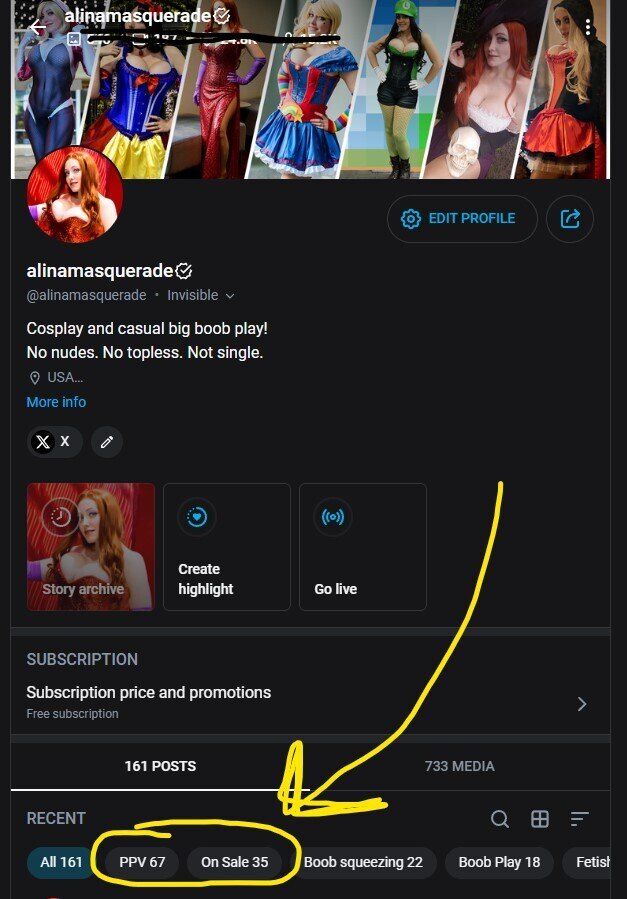Expand the More info link
Viewport: 627px width, 899px height.
pos(56,402)
